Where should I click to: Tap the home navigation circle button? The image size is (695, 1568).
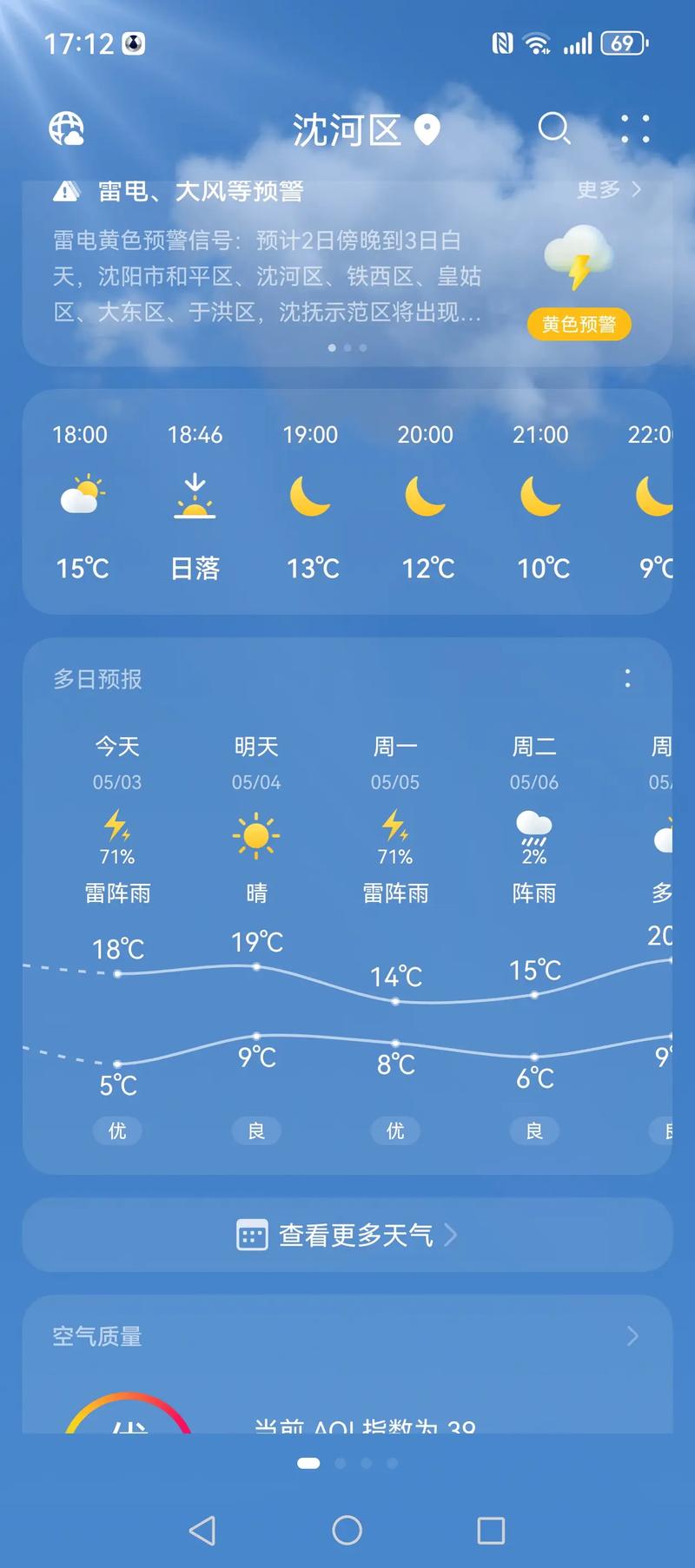pyautogui.click(x=347, y=1531)
